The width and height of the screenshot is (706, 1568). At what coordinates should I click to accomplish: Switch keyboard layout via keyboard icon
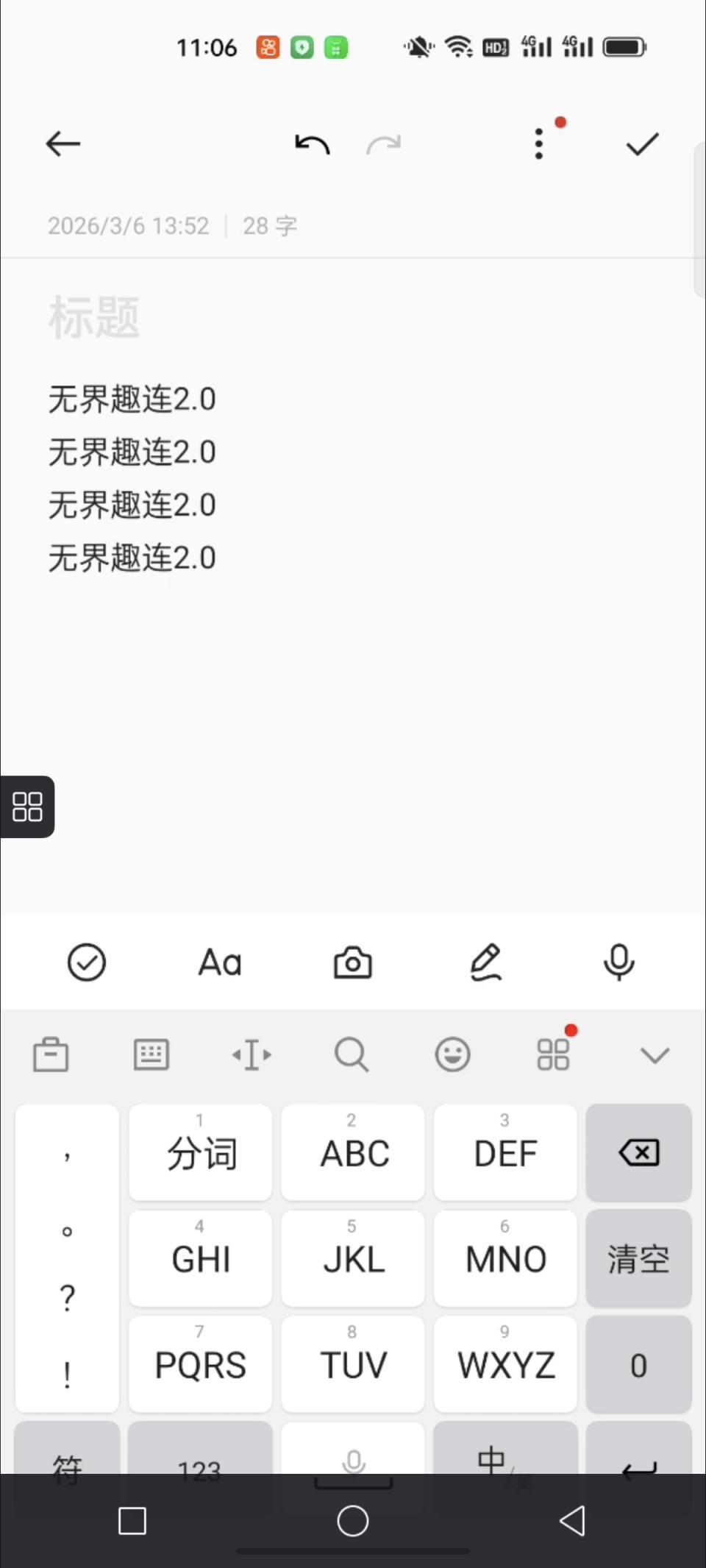[151, 1054]
